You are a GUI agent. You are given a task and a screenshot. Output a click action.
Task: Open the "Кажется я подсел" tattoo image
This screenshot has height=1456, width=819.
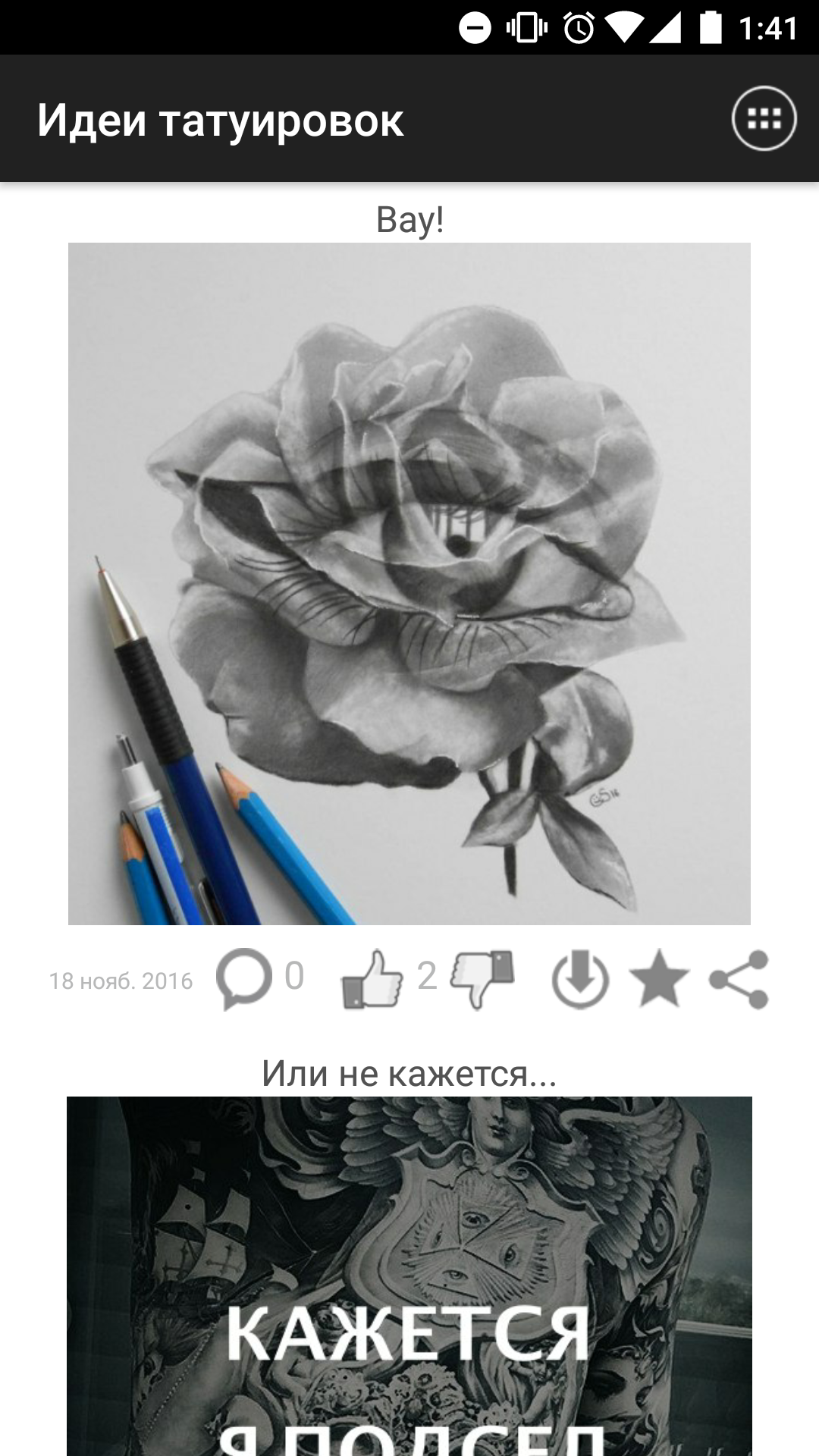point(409,1276)
